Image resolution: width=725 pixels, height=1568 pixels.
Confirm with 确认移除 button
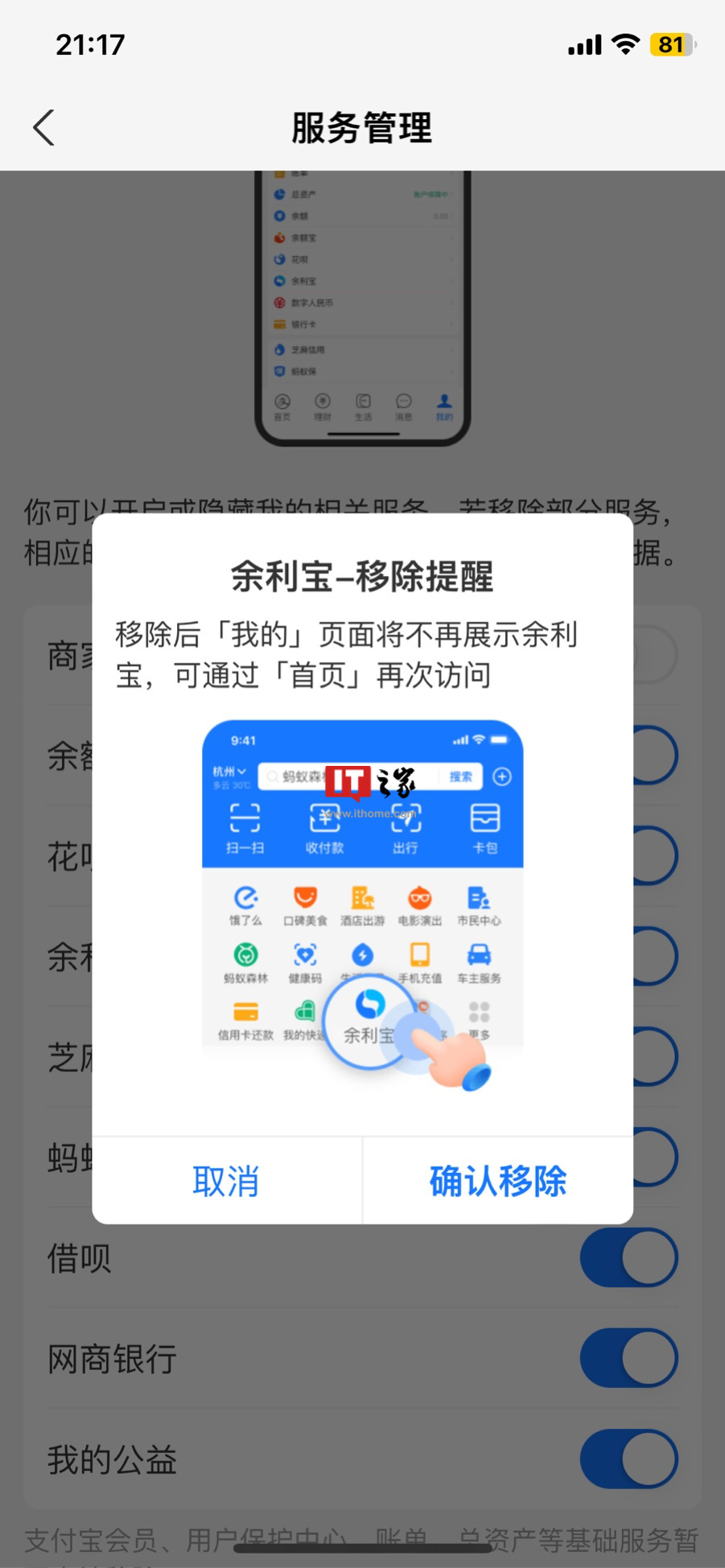tap(498, 1181)
